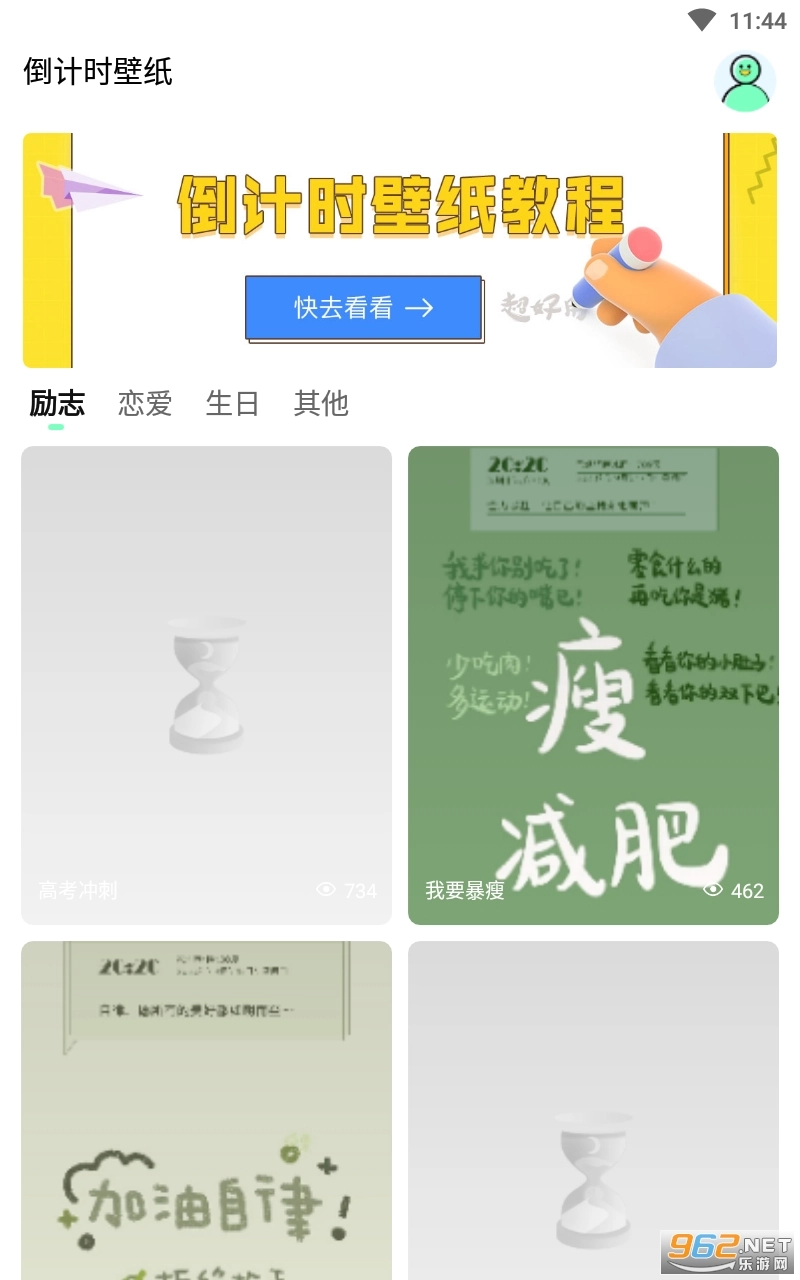Open the 我要暴瘦 wallpaper

point(593,685)
